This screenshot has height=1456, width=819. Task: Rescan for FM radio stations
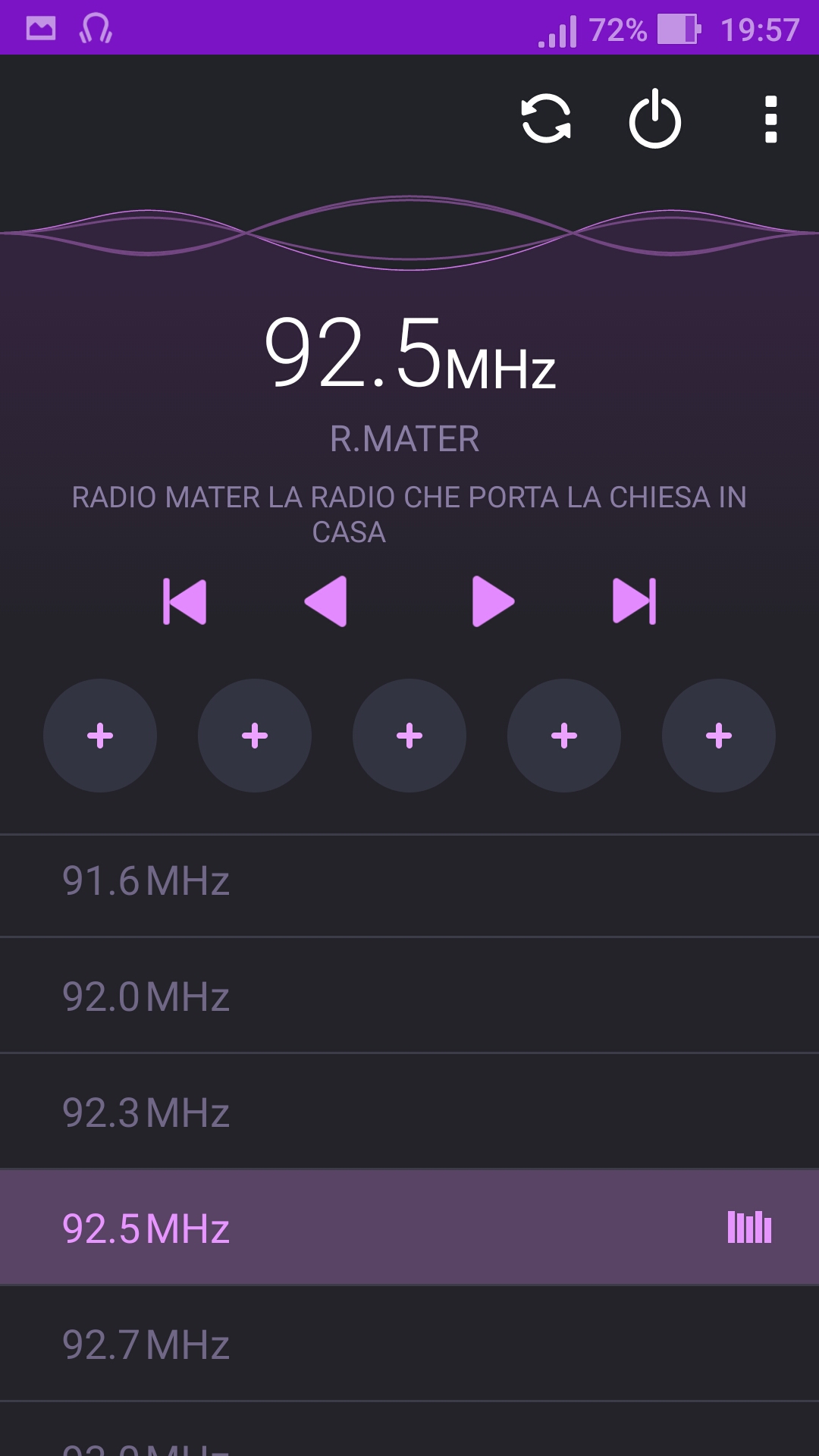546,119
